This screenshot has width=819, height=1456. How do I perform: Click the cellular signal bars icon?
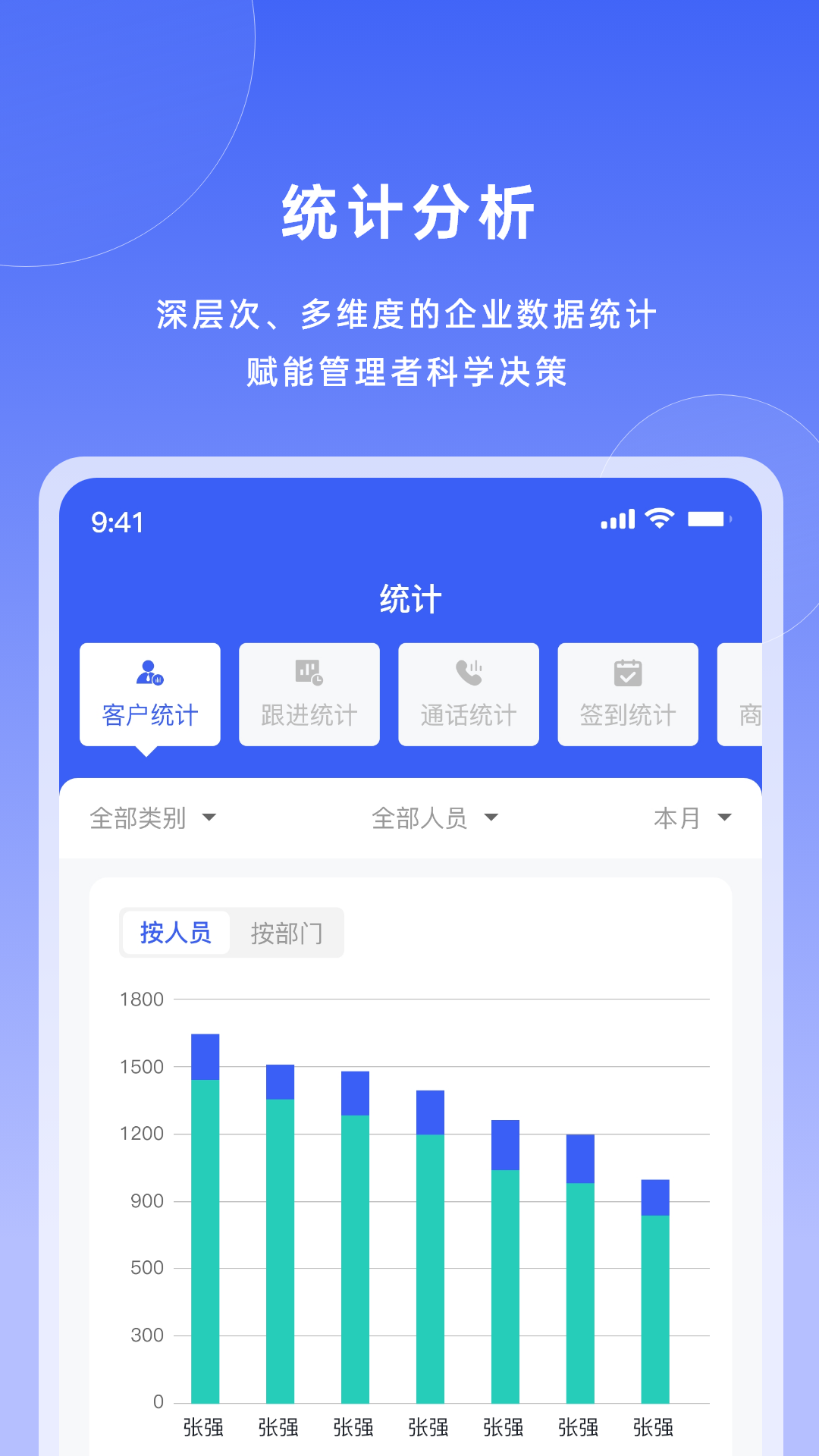(617, 518)
